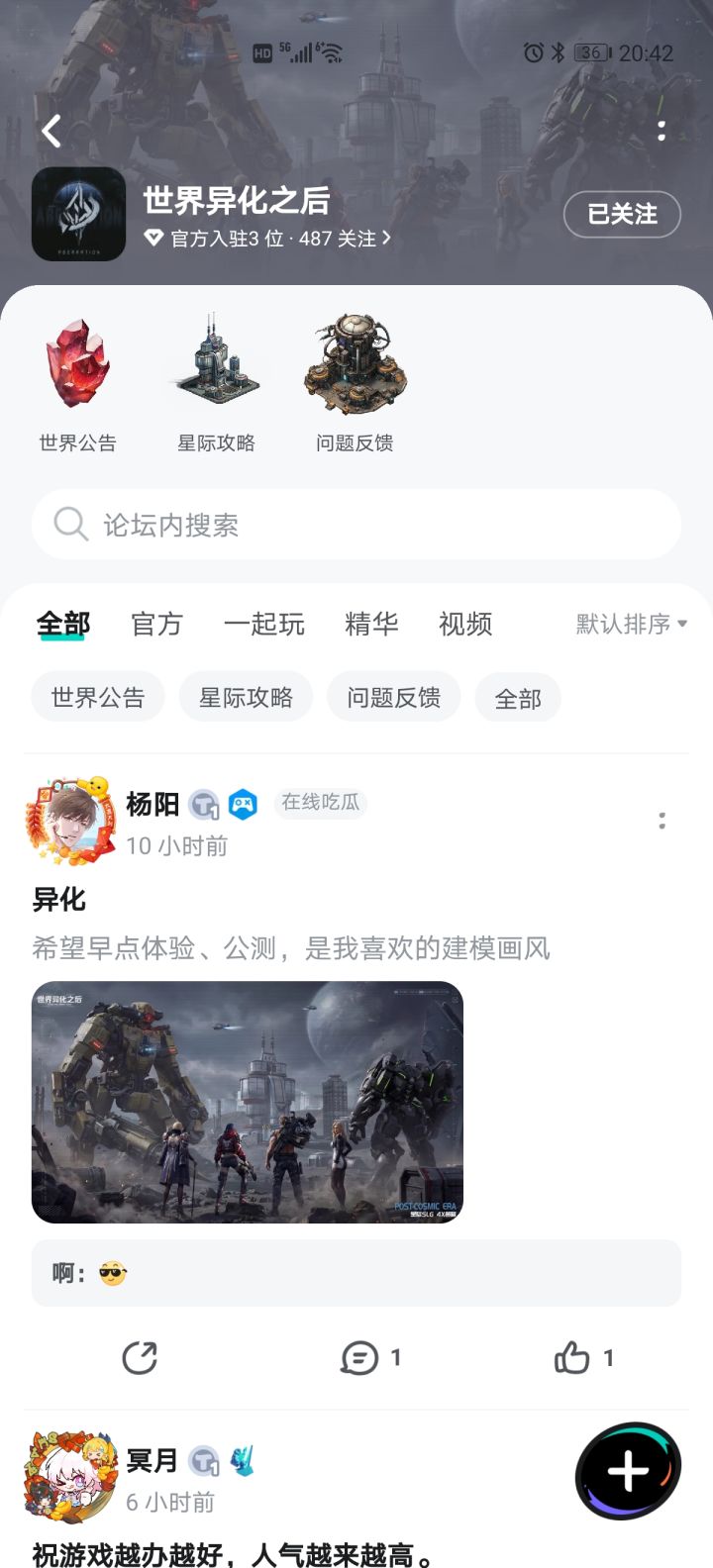This screenshot has height=1568, width=713.
Task: Switch to the 精华 tab
Action: click(x=371, y=624)
